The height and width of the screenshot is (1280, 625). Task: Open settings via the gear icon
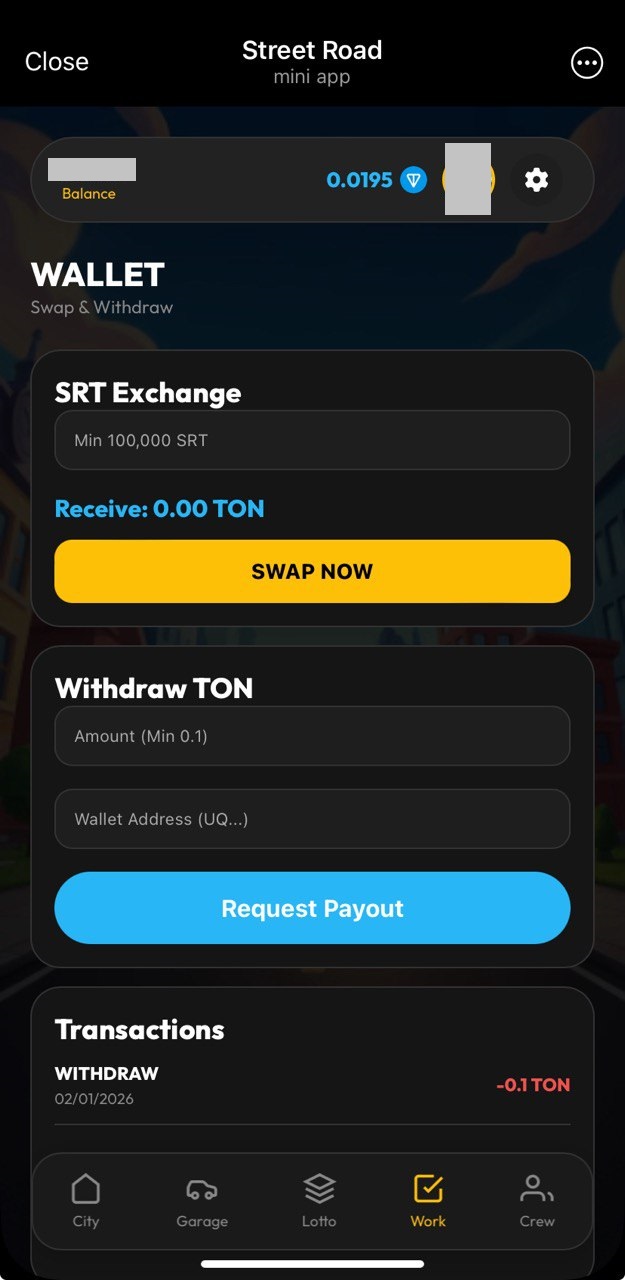click(537, 180)
